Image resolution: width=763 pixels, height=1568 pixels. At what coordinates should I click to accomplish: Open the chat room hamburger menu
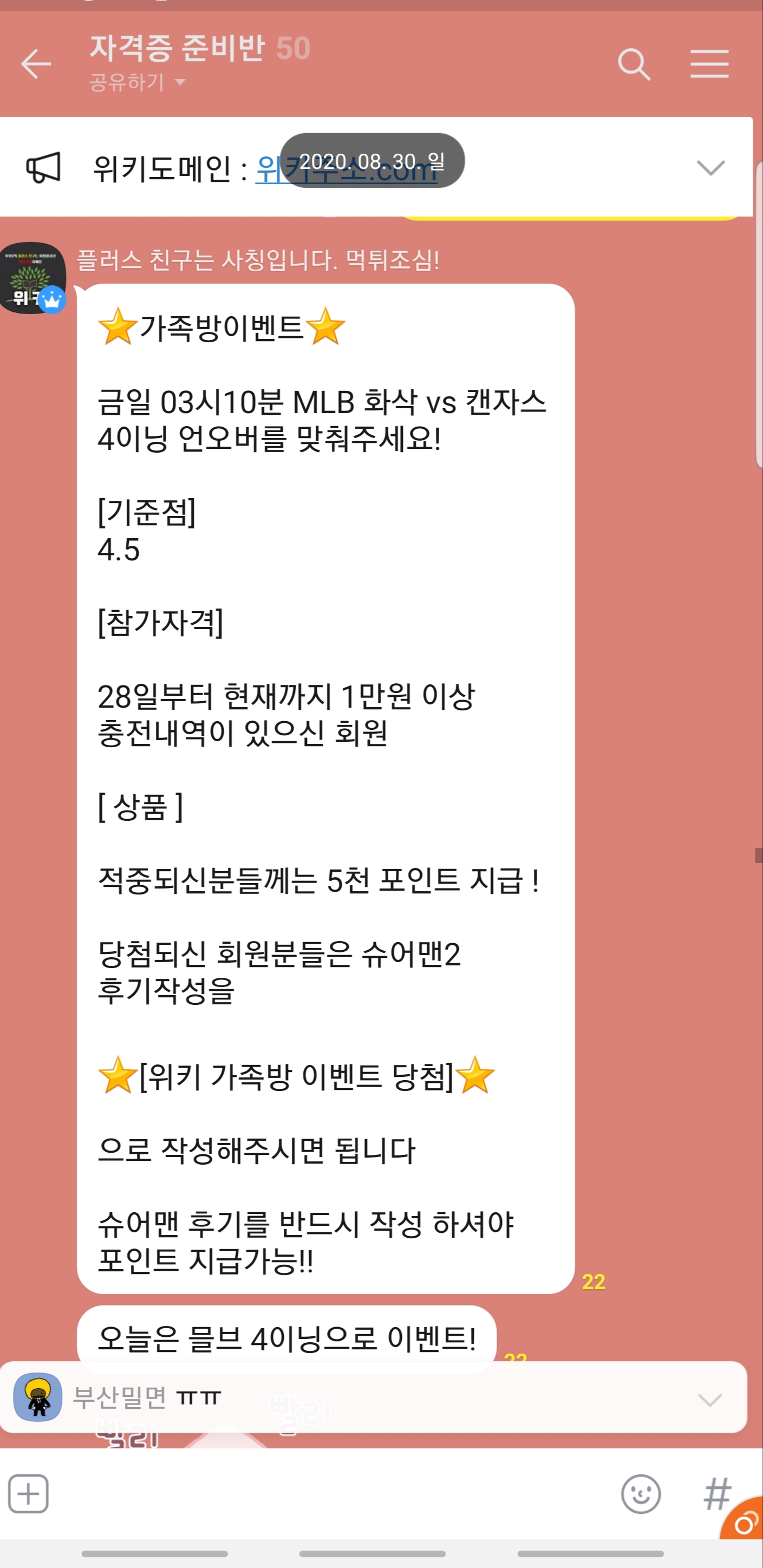709,64
